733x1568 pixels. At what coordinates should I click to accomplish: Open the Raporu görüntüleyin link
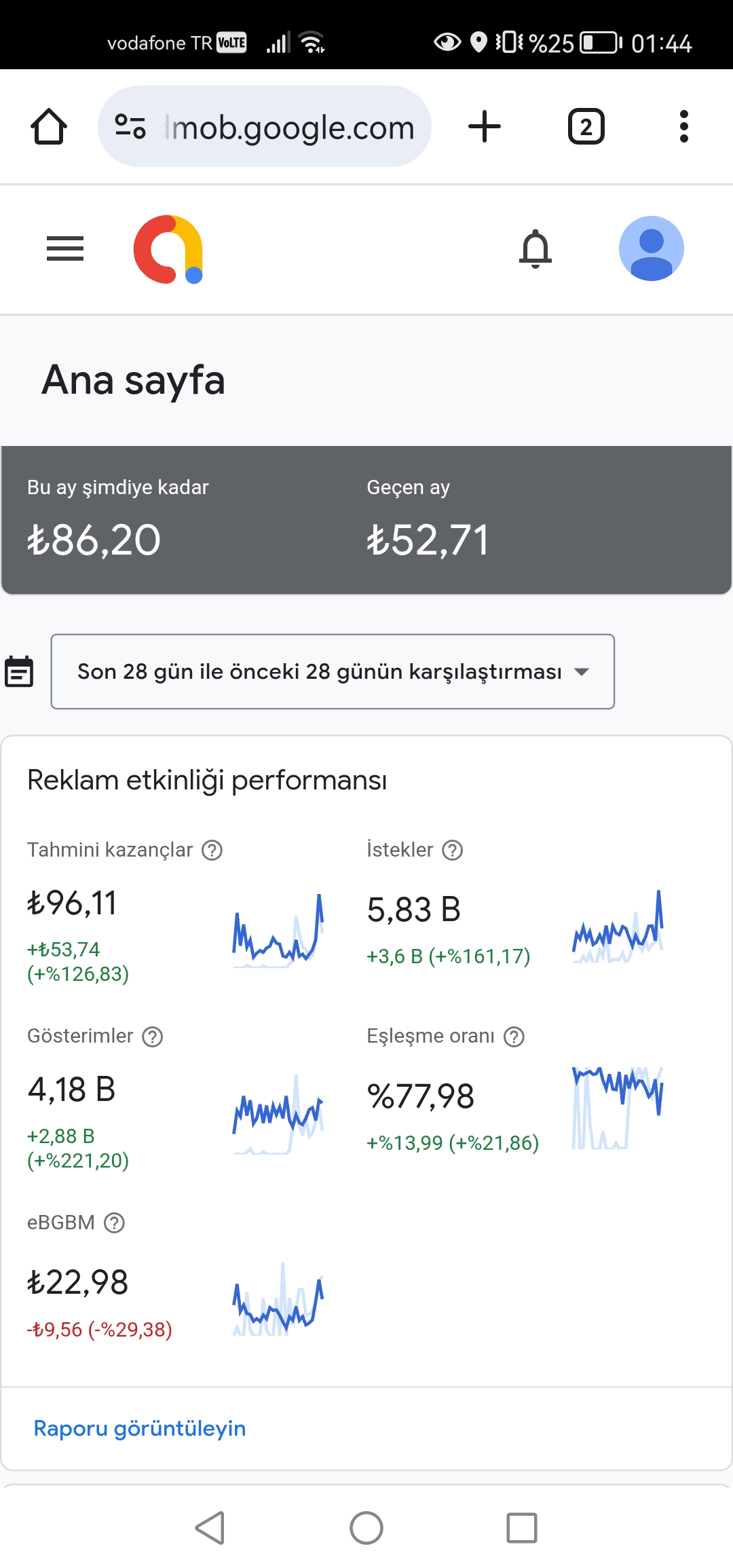pos(140,1428)
